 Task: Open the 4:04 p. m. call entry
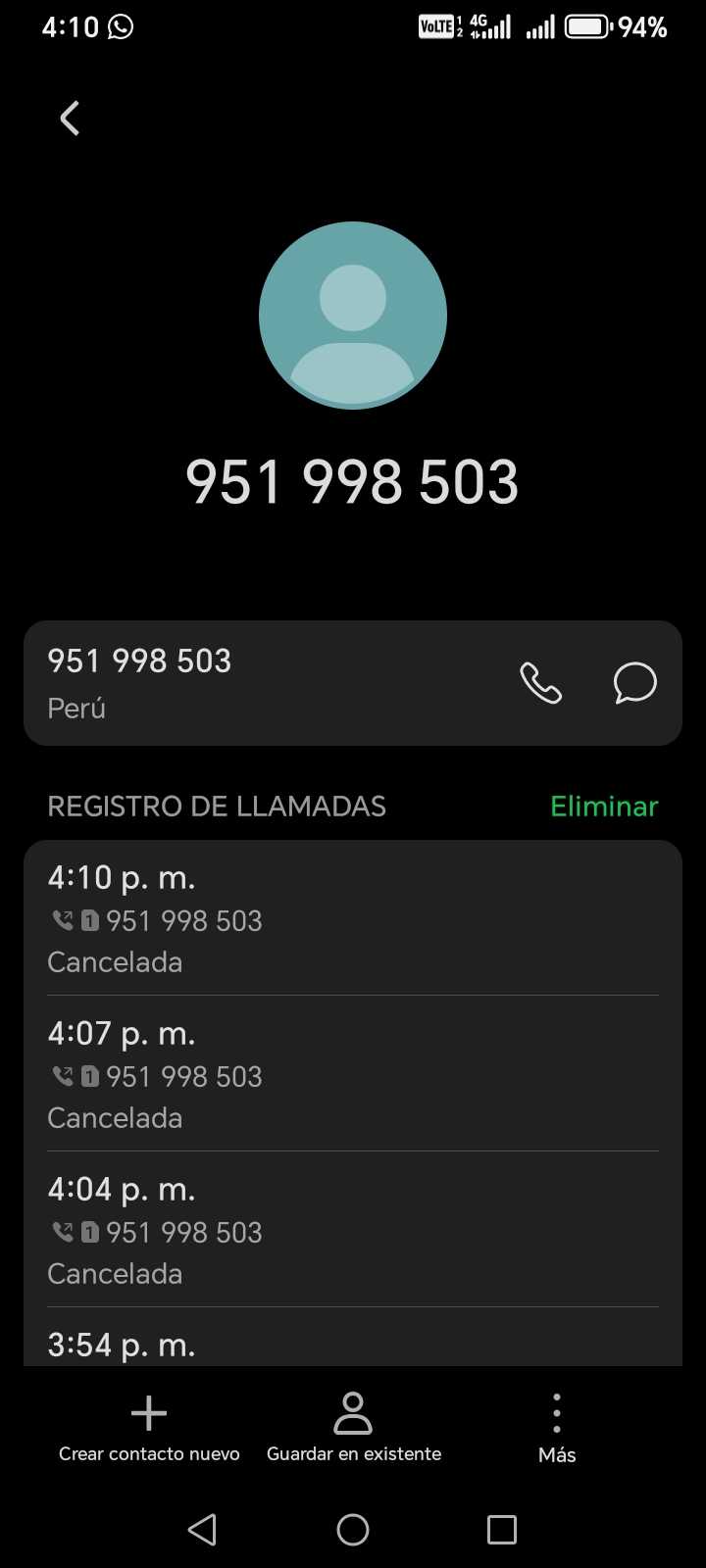pos(353,1230)
